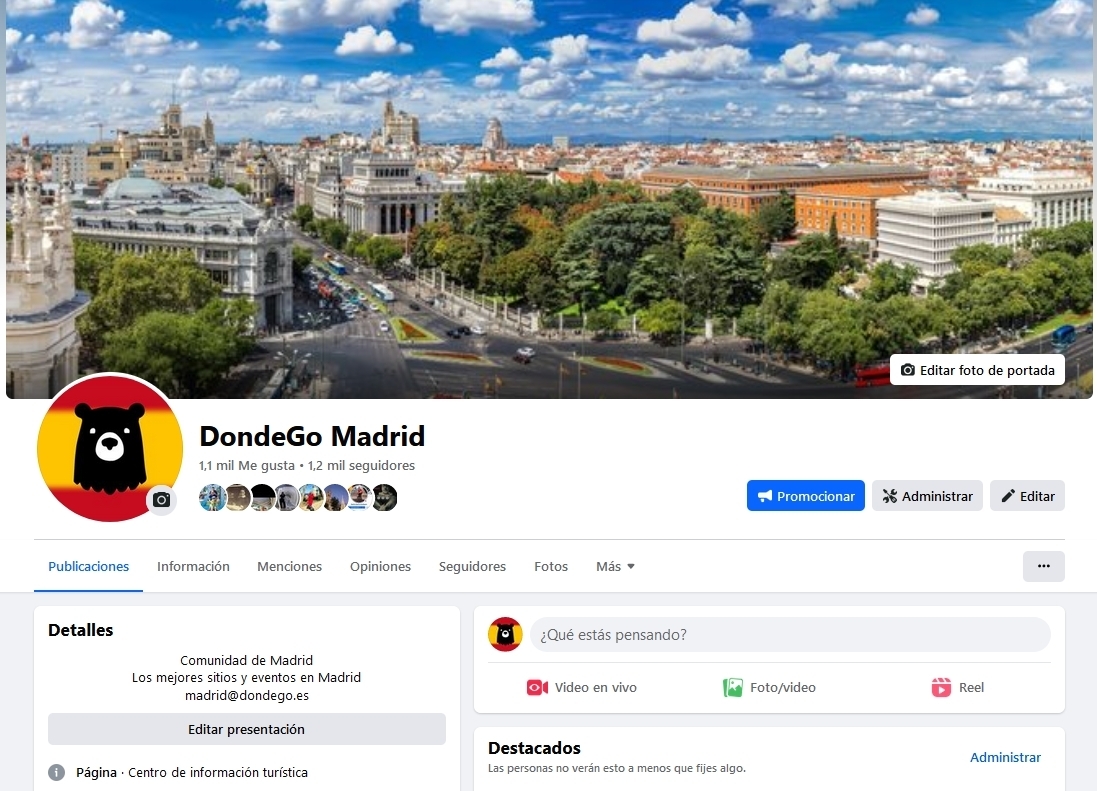1097x791 pixels.
Task: Tap Editar foto de portada button
Action: click(x=977, y=370)
